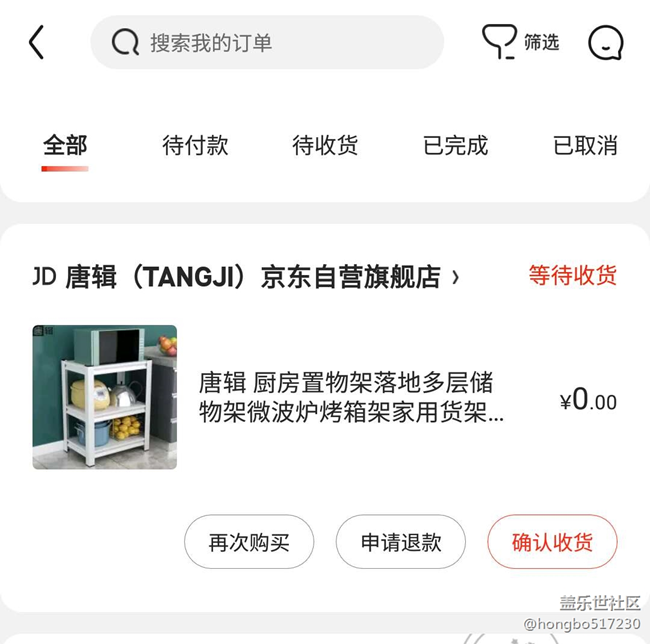Image resolution: width=650 pixels, height=644 pixels.
Task: Open the 唐辑 (TANGJI) 京东自营旗舰店 store page
Action: (x=250, y=277)
